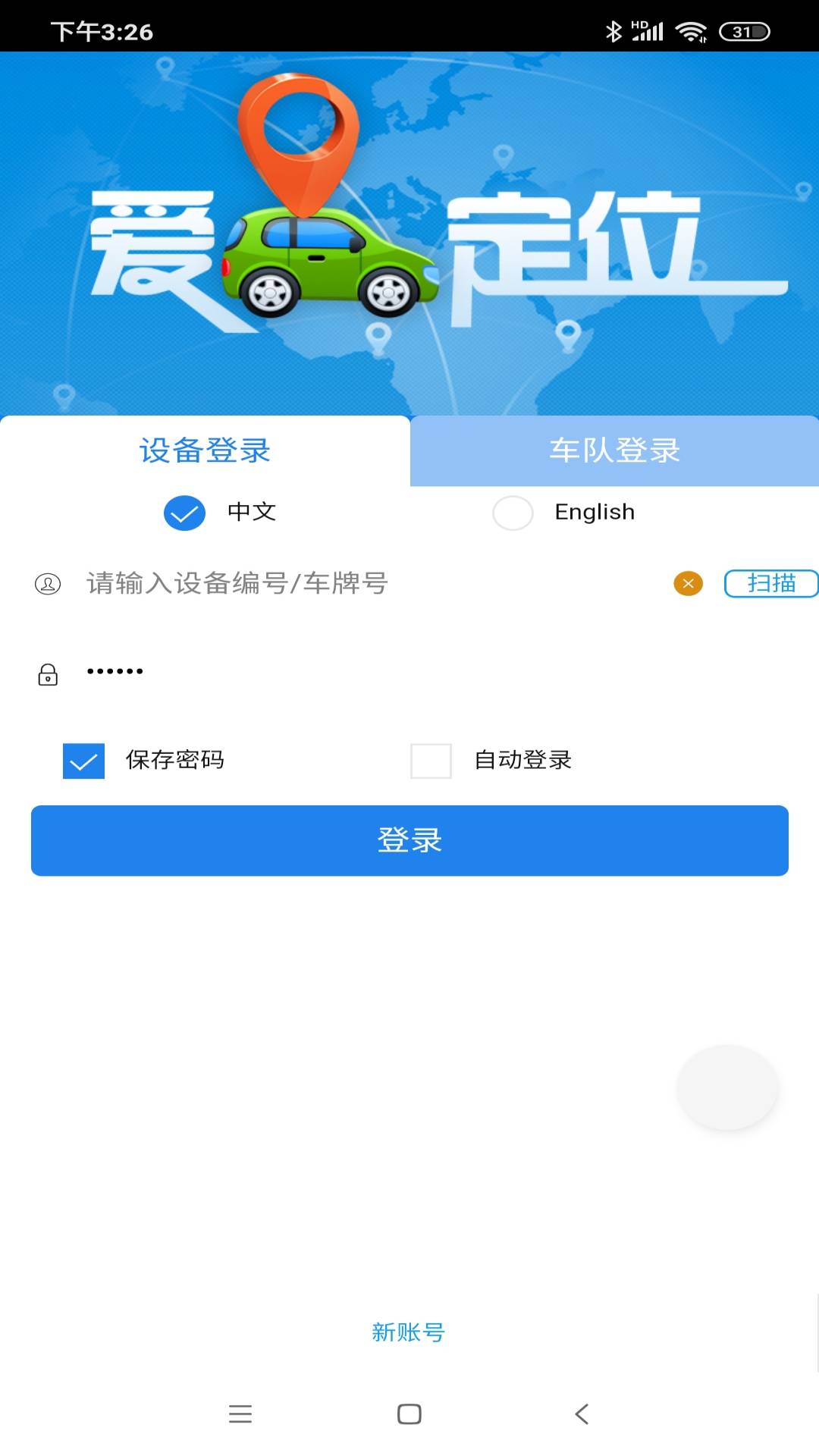
Task: Tap the 扫描 scan button
Action: (x=770, y=583)
